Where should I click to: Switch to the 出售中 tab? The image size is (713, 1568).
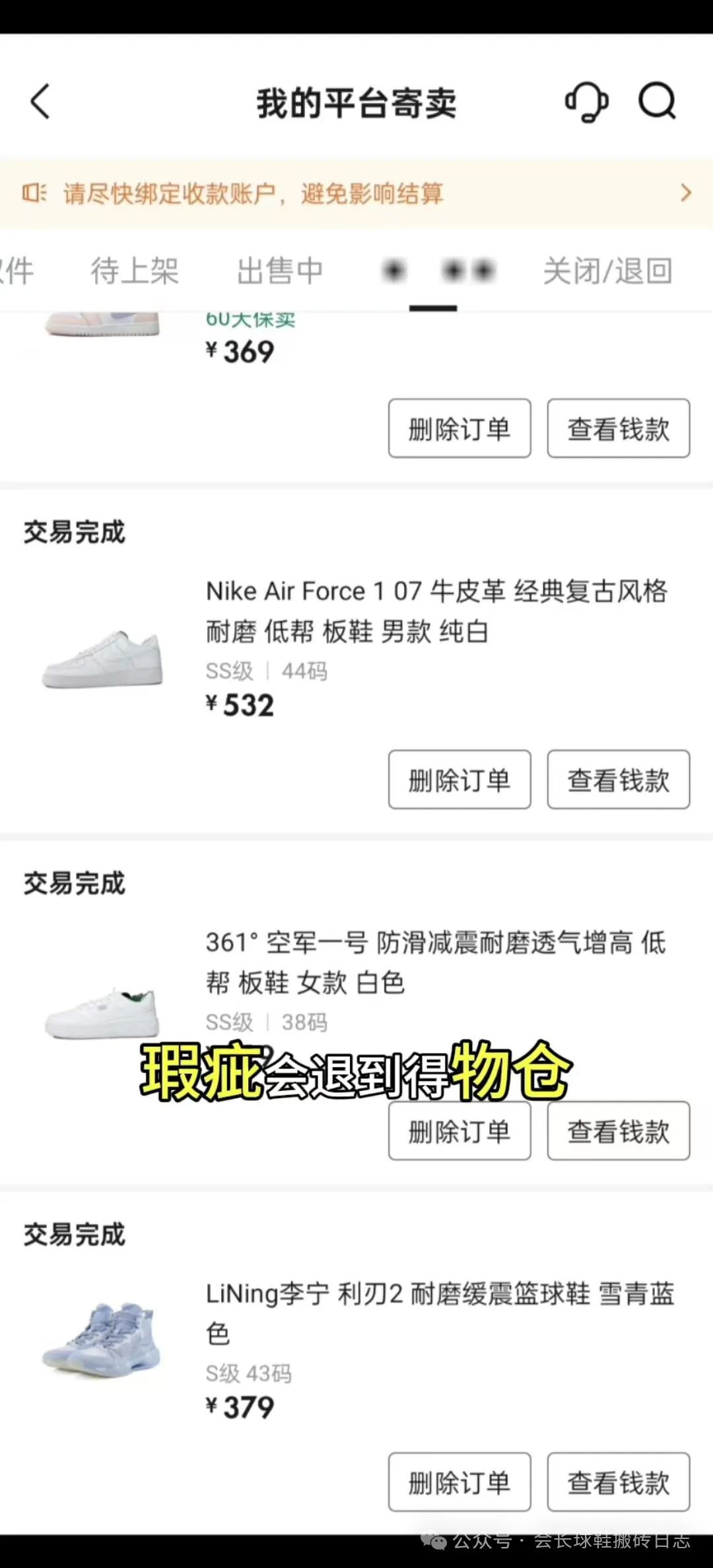click(280, 271)
